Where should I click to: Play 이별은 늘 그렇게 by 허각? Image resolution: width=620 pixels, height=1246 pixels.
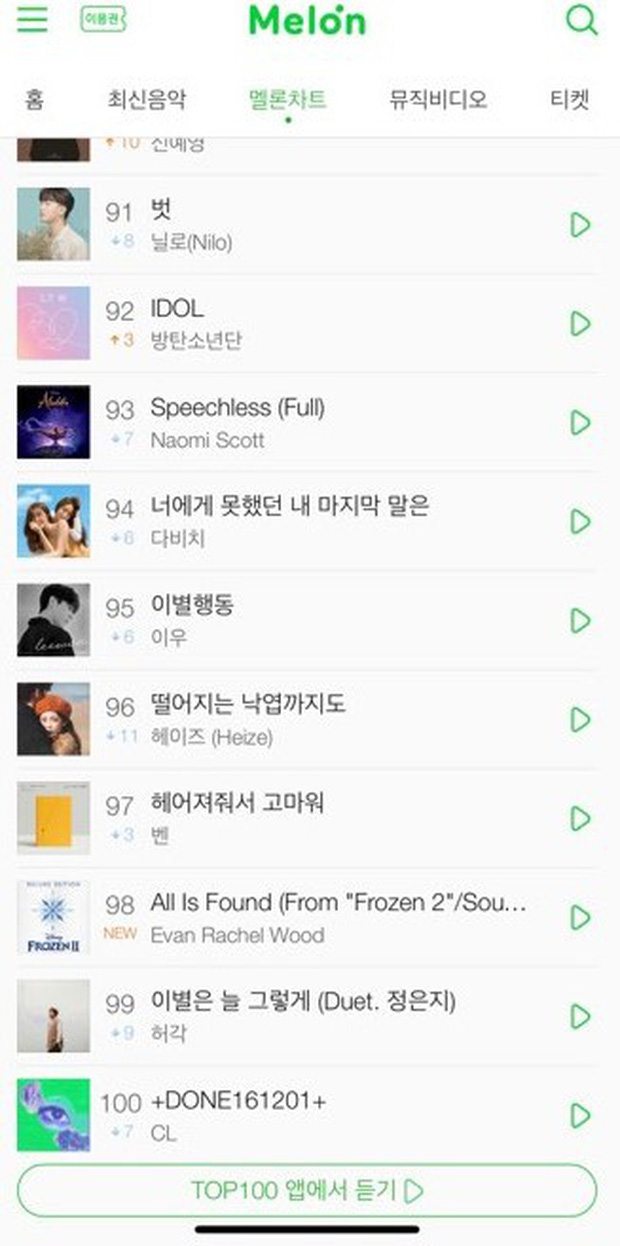click(580, 1017)
